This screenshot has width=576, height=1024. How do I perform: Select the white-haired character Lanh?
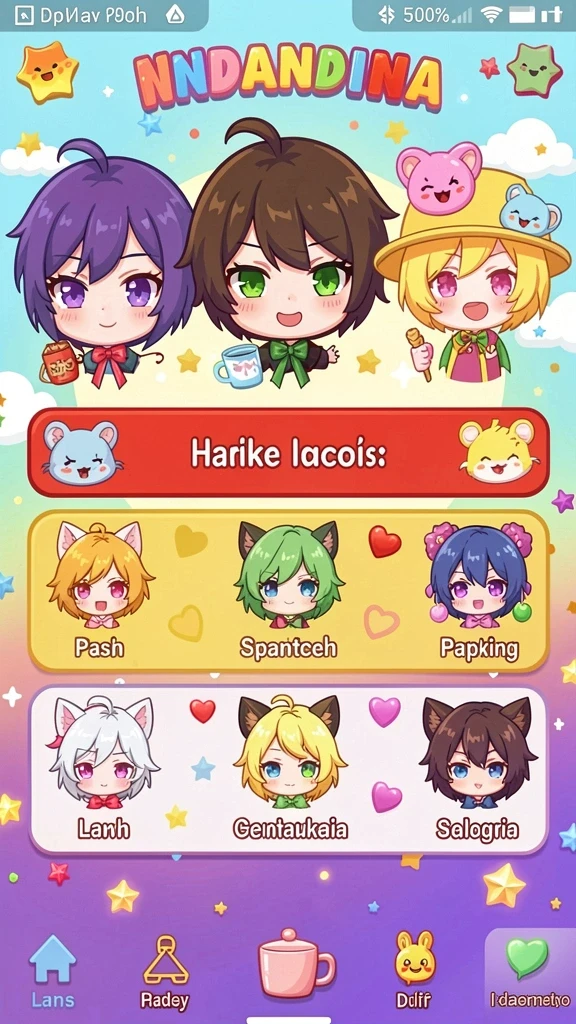pos(104,768)
